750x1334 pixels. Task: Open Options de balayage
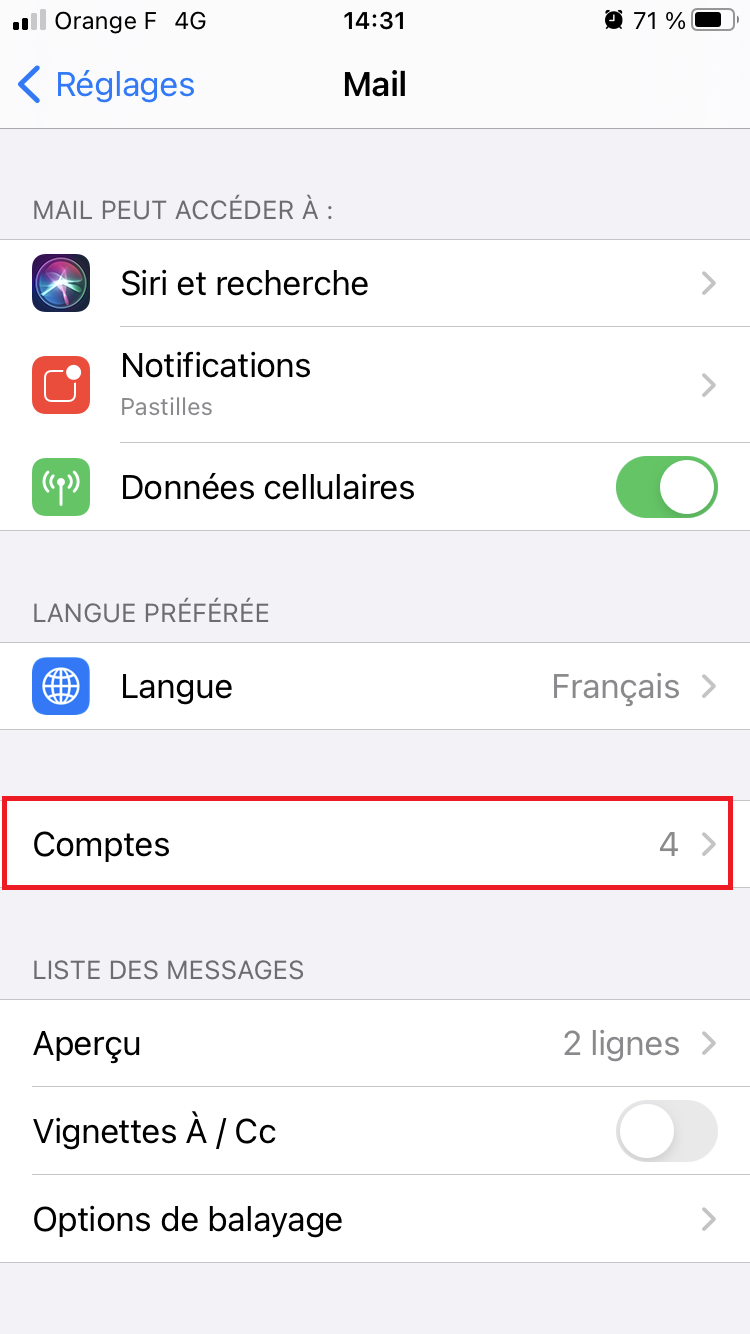click(x=375, y=1220)
